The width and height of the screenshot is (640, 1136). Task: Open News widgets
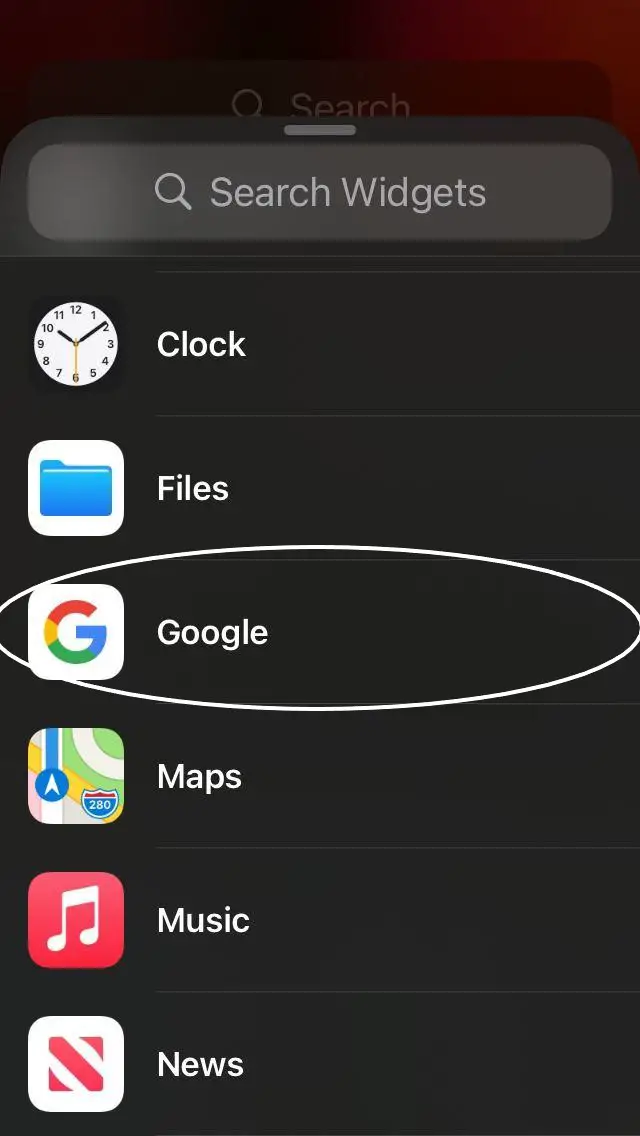click(x=320, y=1064)
